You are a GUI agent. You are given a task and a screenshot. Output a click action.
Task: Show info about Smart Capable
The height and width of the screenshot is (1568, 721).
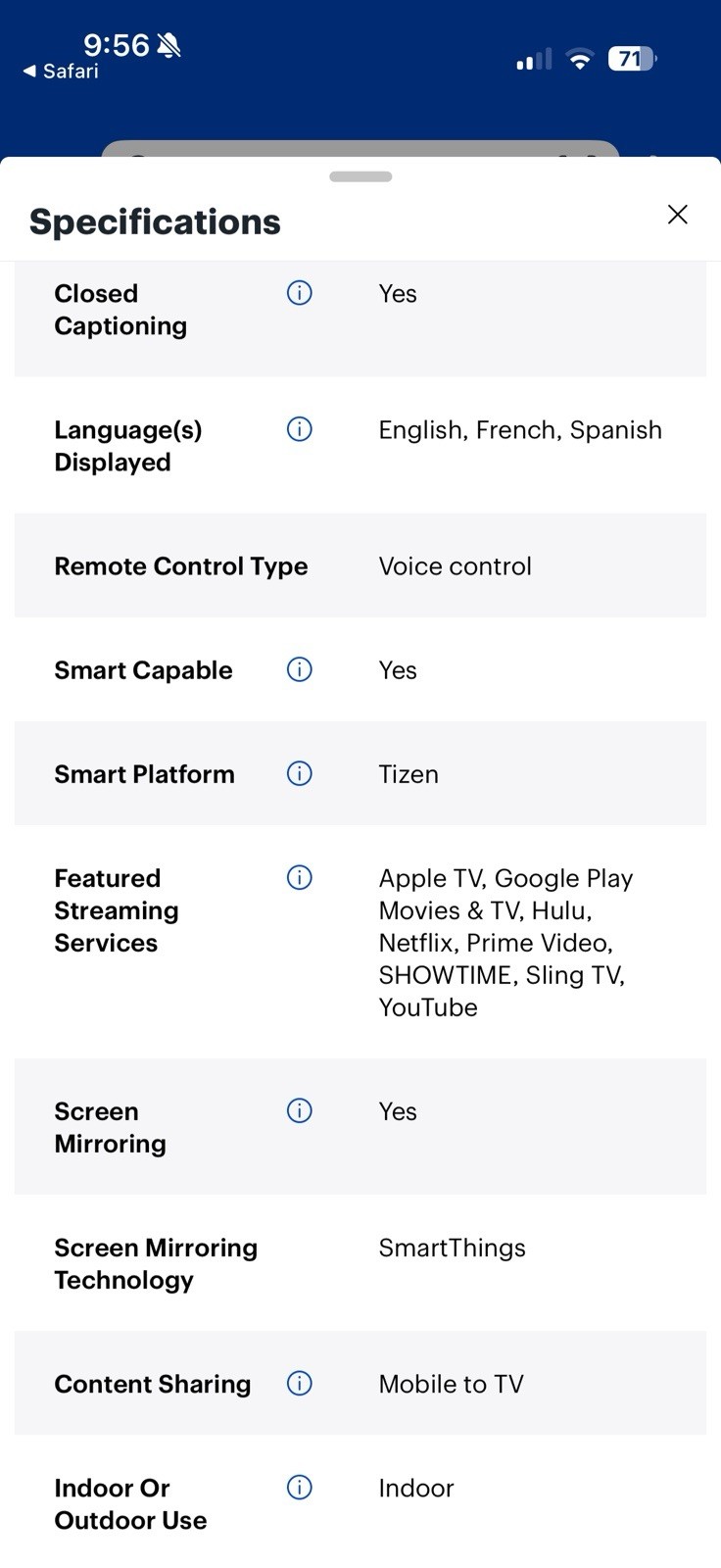299,669
